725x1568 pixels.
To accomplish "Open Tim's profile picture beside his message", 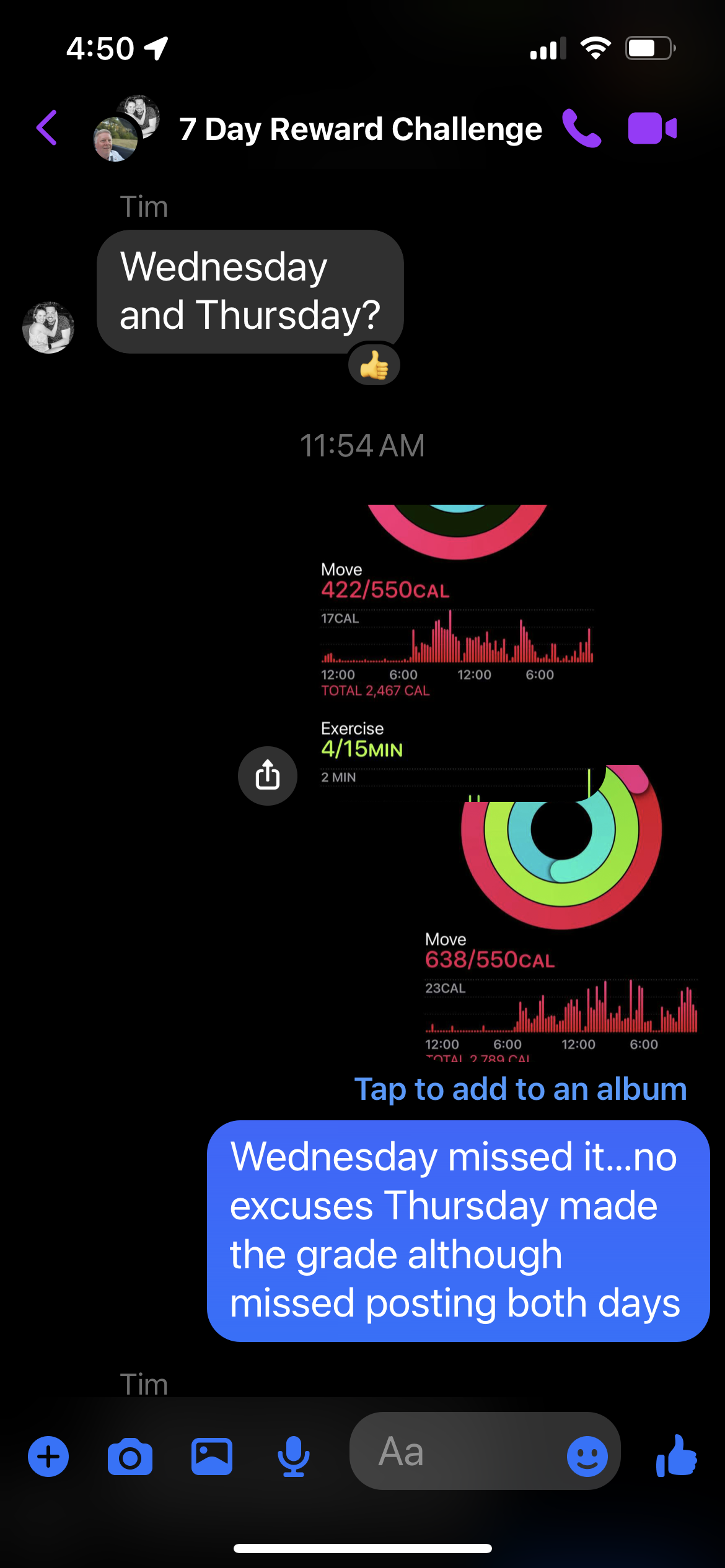I will coord(48,327).
